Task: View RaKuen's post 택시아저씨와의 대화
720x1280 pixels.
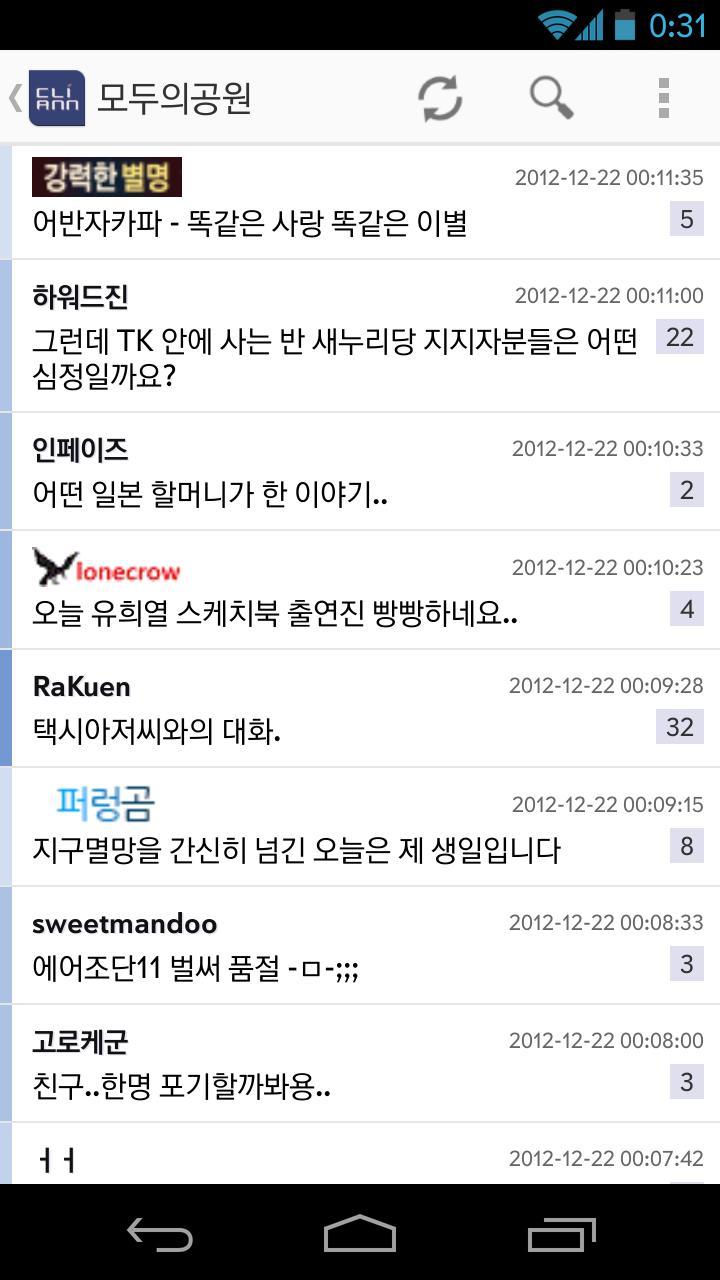Action: pos(156,731)
